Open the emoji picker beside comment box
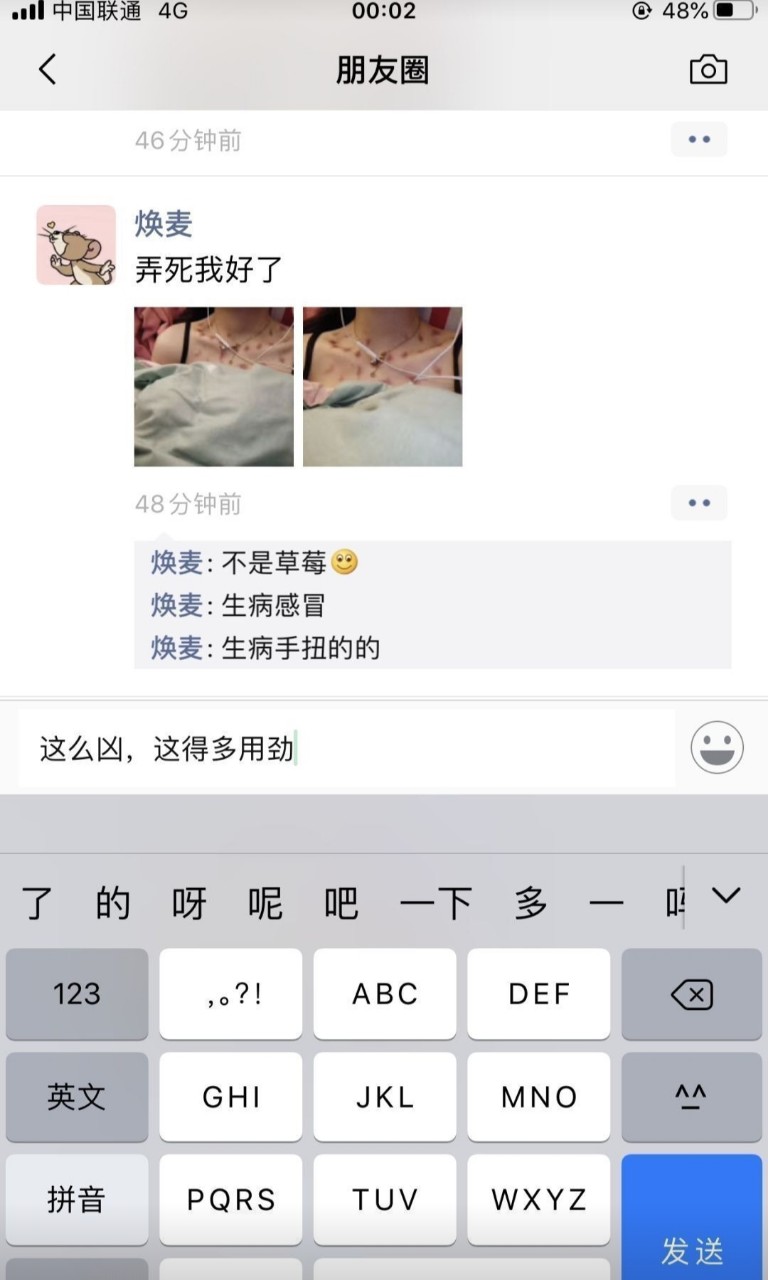Screen dimensions: 768x1280 [716, 748]
